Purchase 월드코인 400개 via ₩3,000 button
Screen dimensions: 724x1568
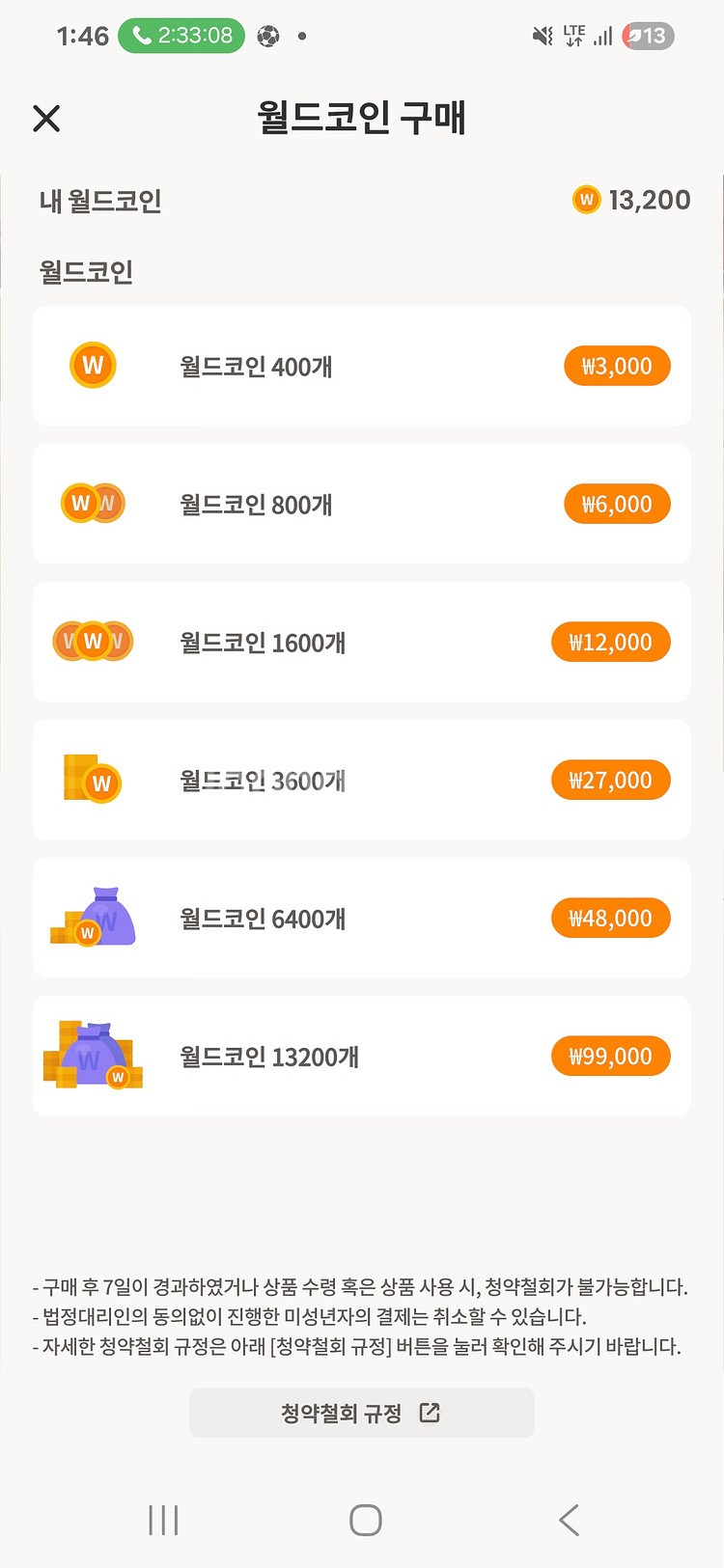point(617,366)
